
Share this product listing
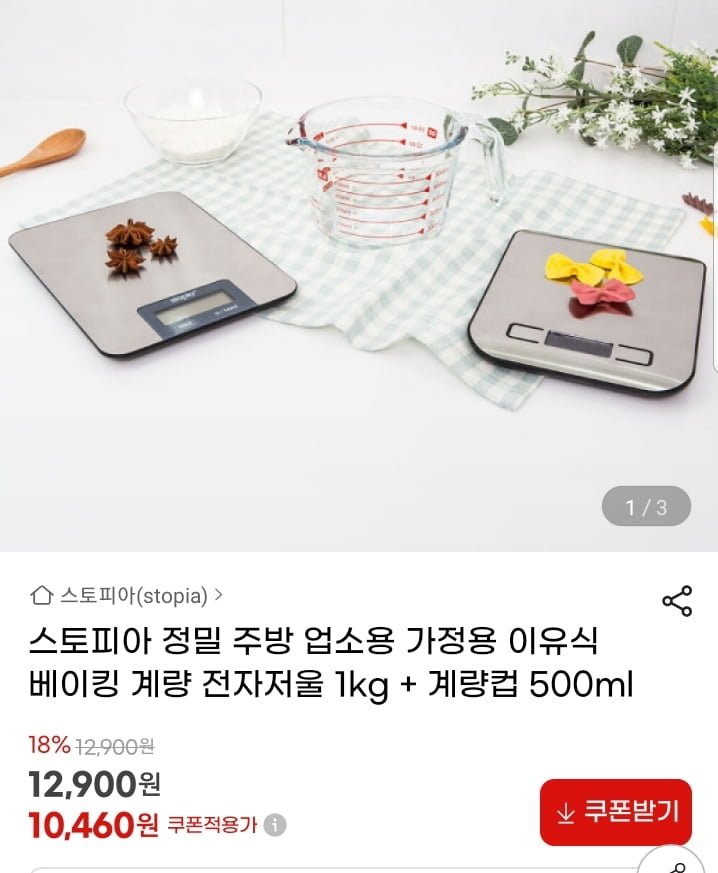coord(677,601)
